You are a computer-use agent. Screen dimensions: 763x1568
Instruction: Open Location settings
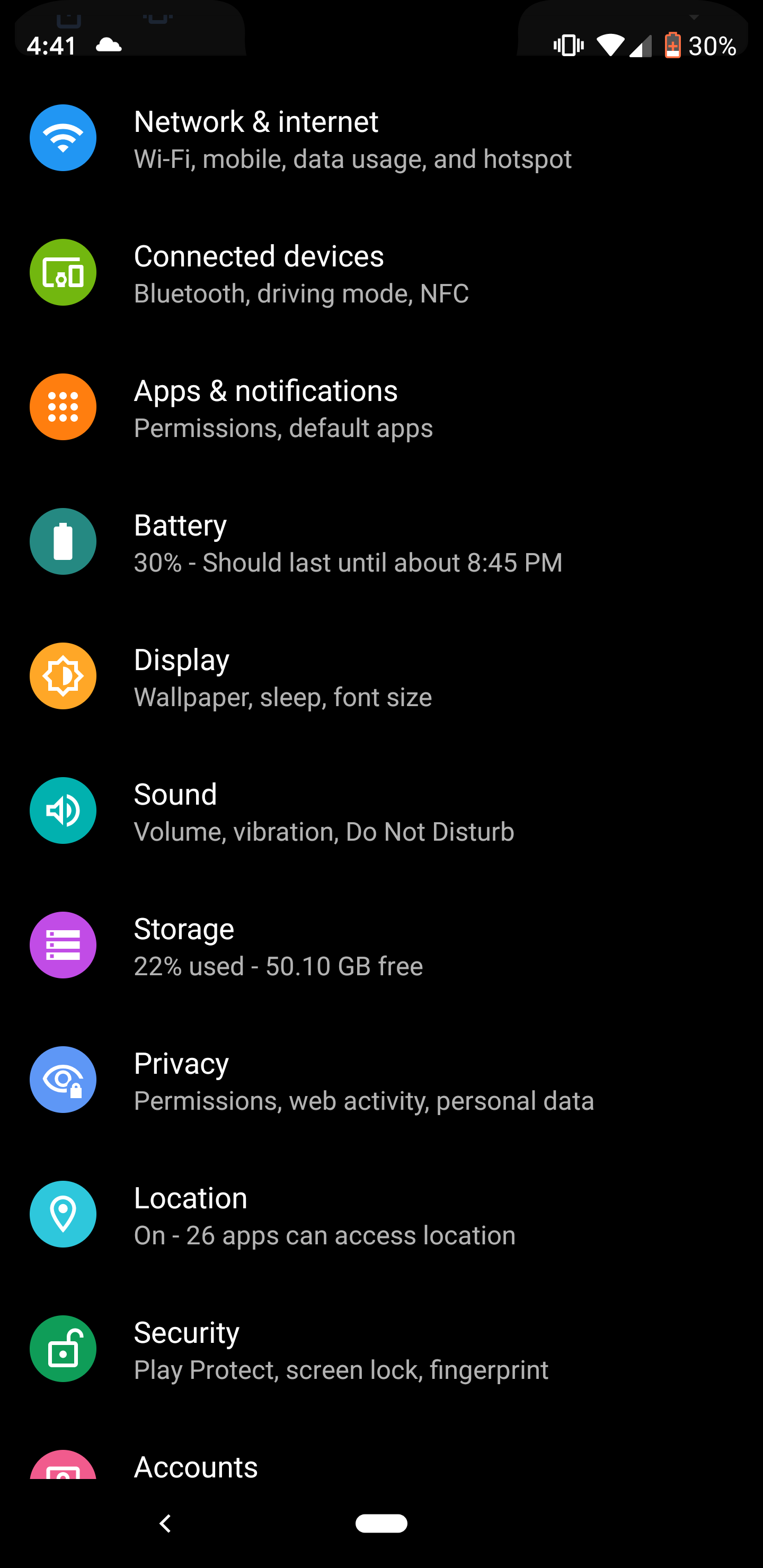[381, 1214]
